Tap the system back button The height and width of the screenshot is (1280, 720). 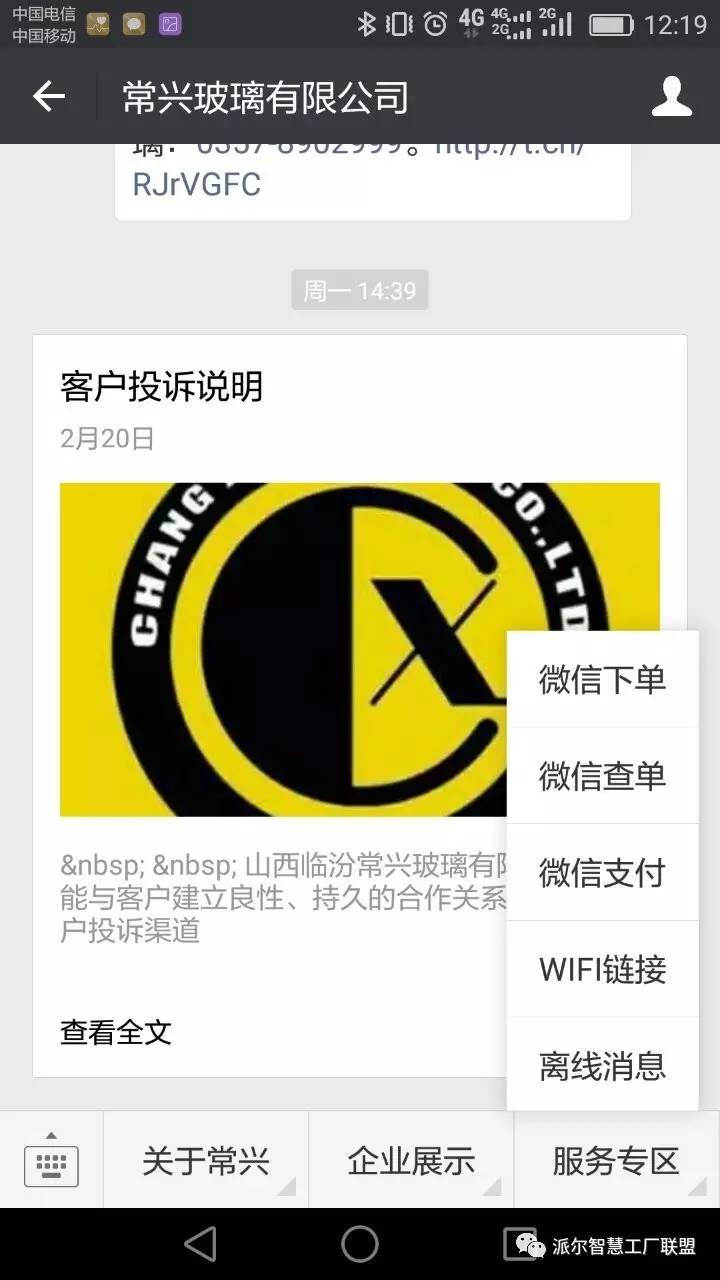201,1244
